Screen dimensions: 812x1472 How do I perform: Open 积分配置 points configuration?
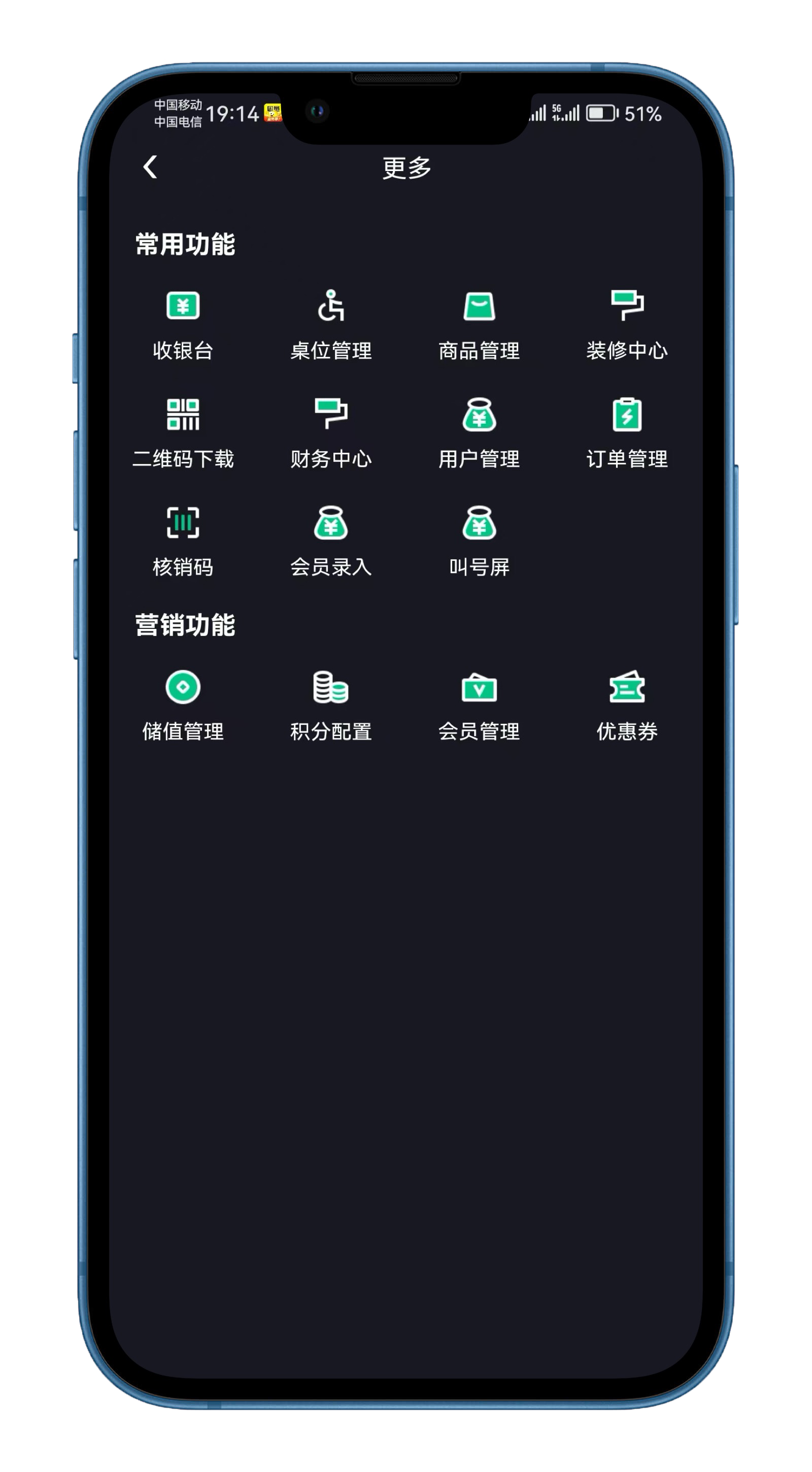coord(331,704)
